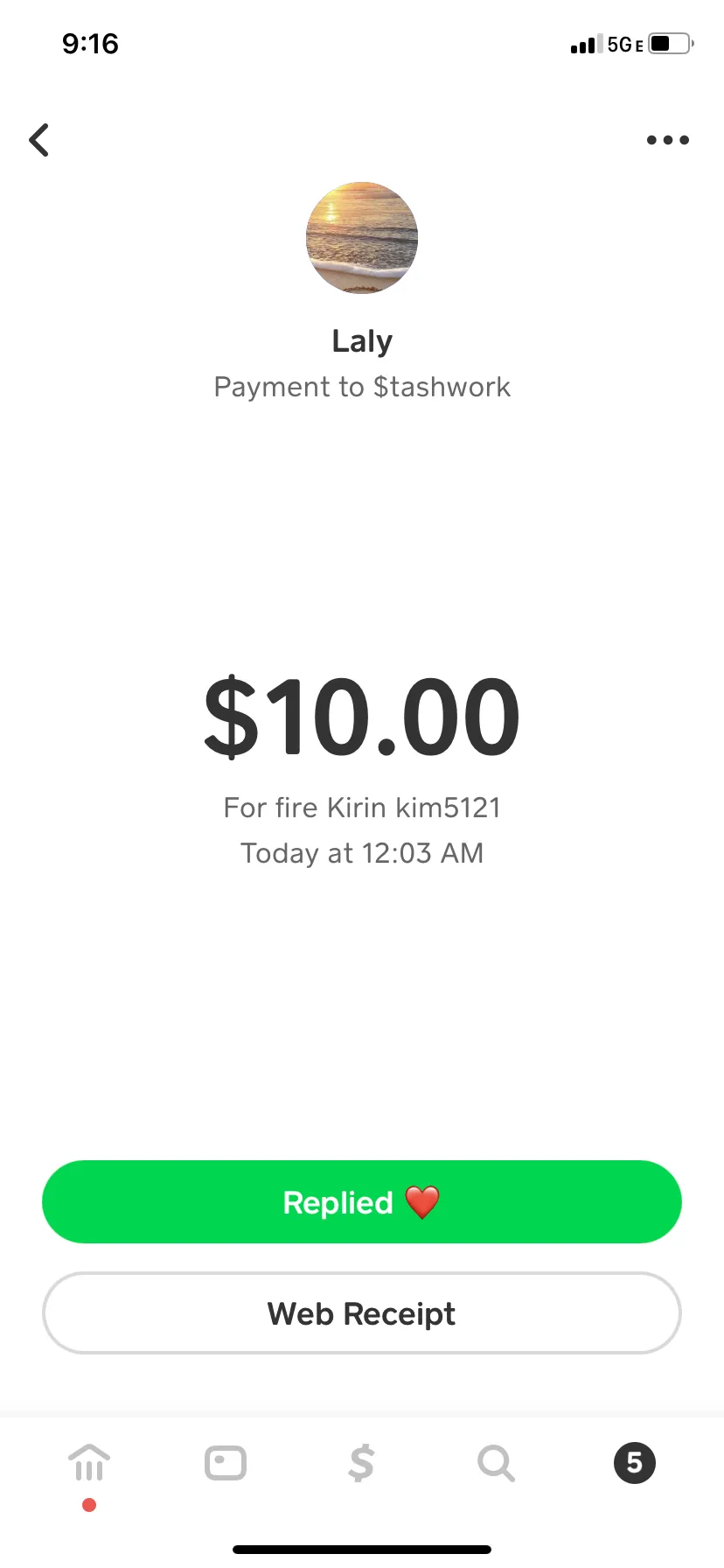Open the search tab
724x1568 pixels.
497,1463
